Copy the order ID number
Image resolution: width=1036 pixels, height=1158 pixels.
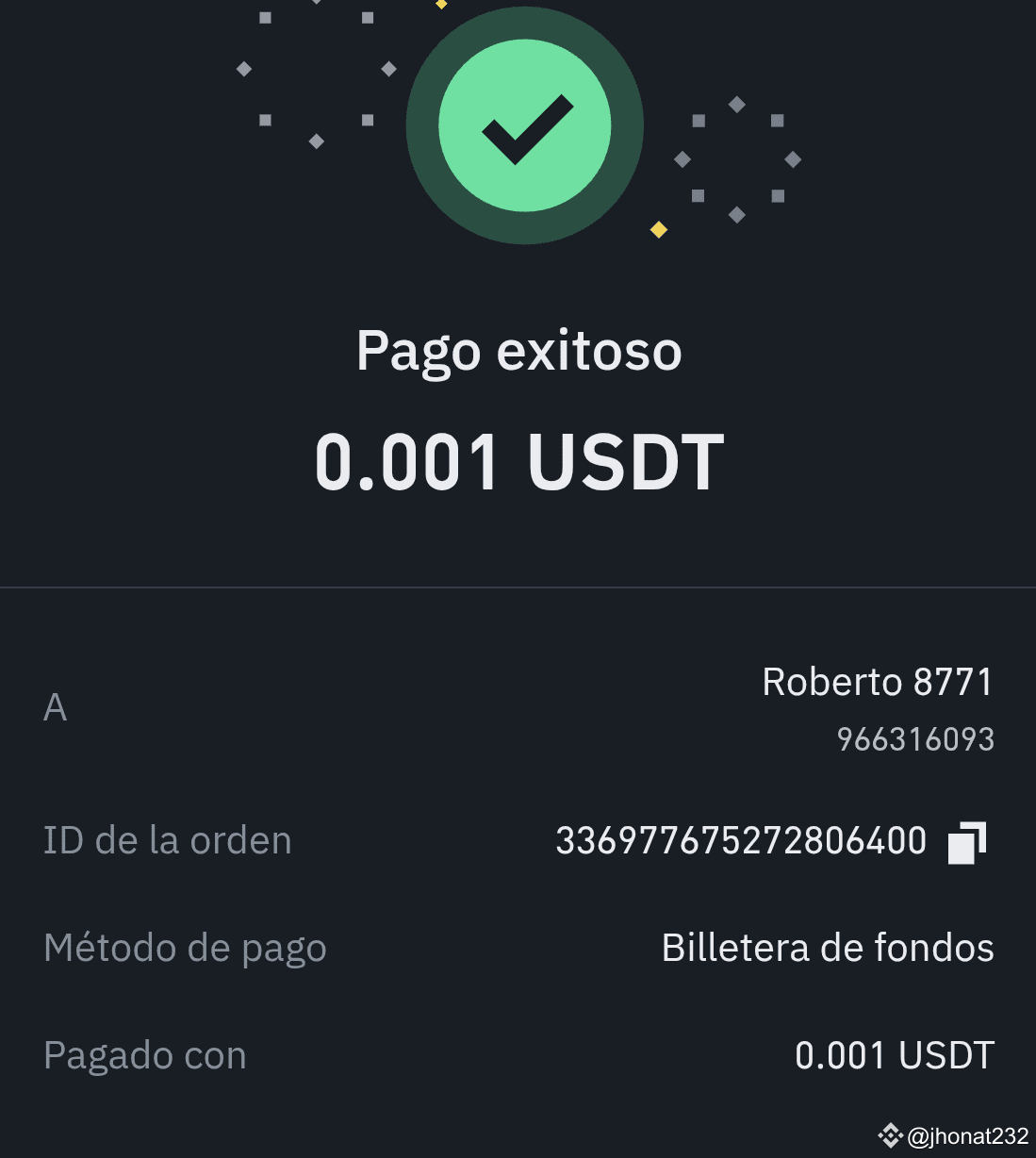point(967,842)
